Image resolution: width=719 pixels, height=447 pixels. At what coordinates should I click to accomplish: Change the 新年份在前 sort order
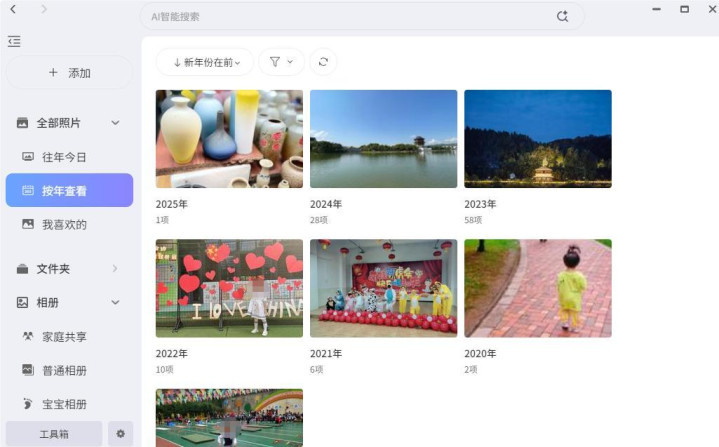pyautogui.click(x=205, y=62)
